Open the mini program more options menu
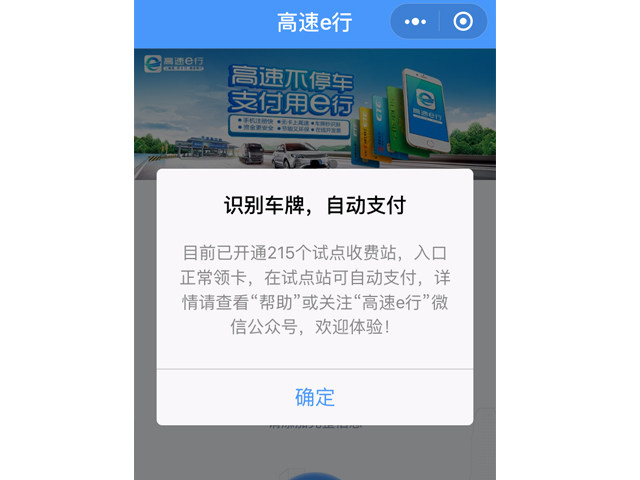Image resolution: width=640 pixels, height=480 pixels. [x=415, y=21]
